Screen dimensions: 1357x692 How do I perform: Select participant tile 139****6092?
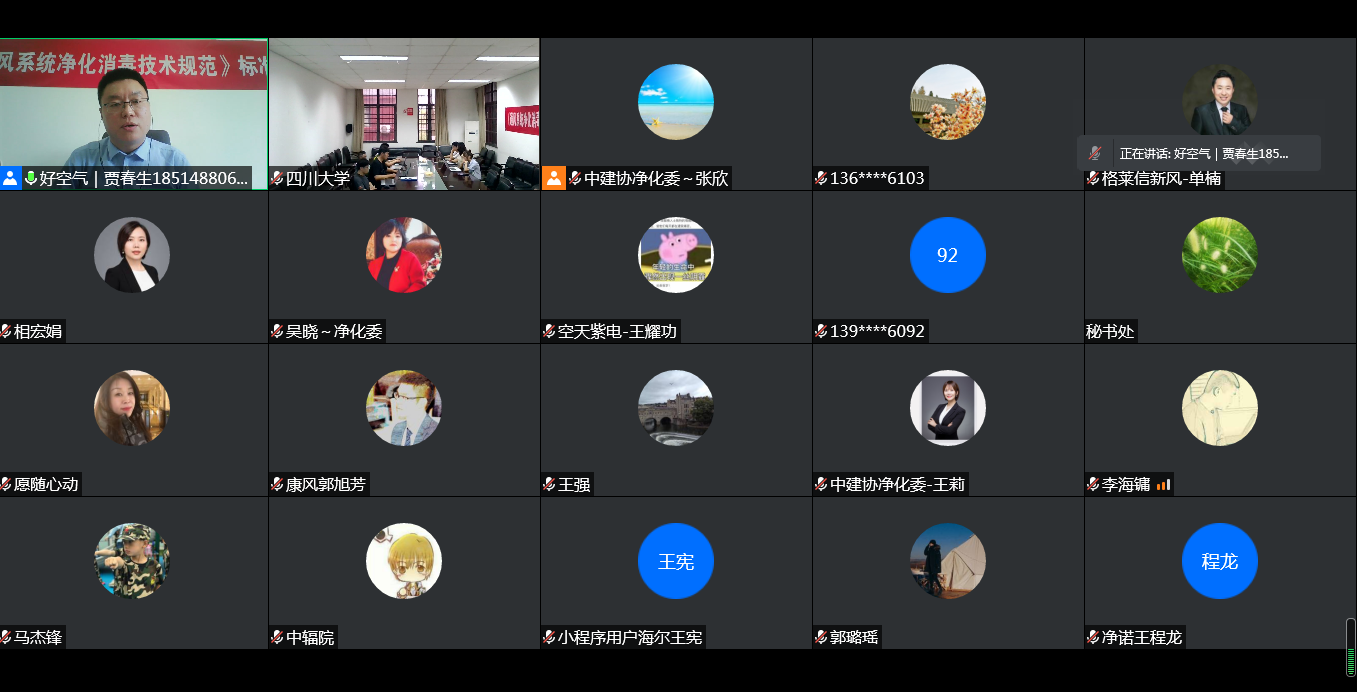[948, 255]
